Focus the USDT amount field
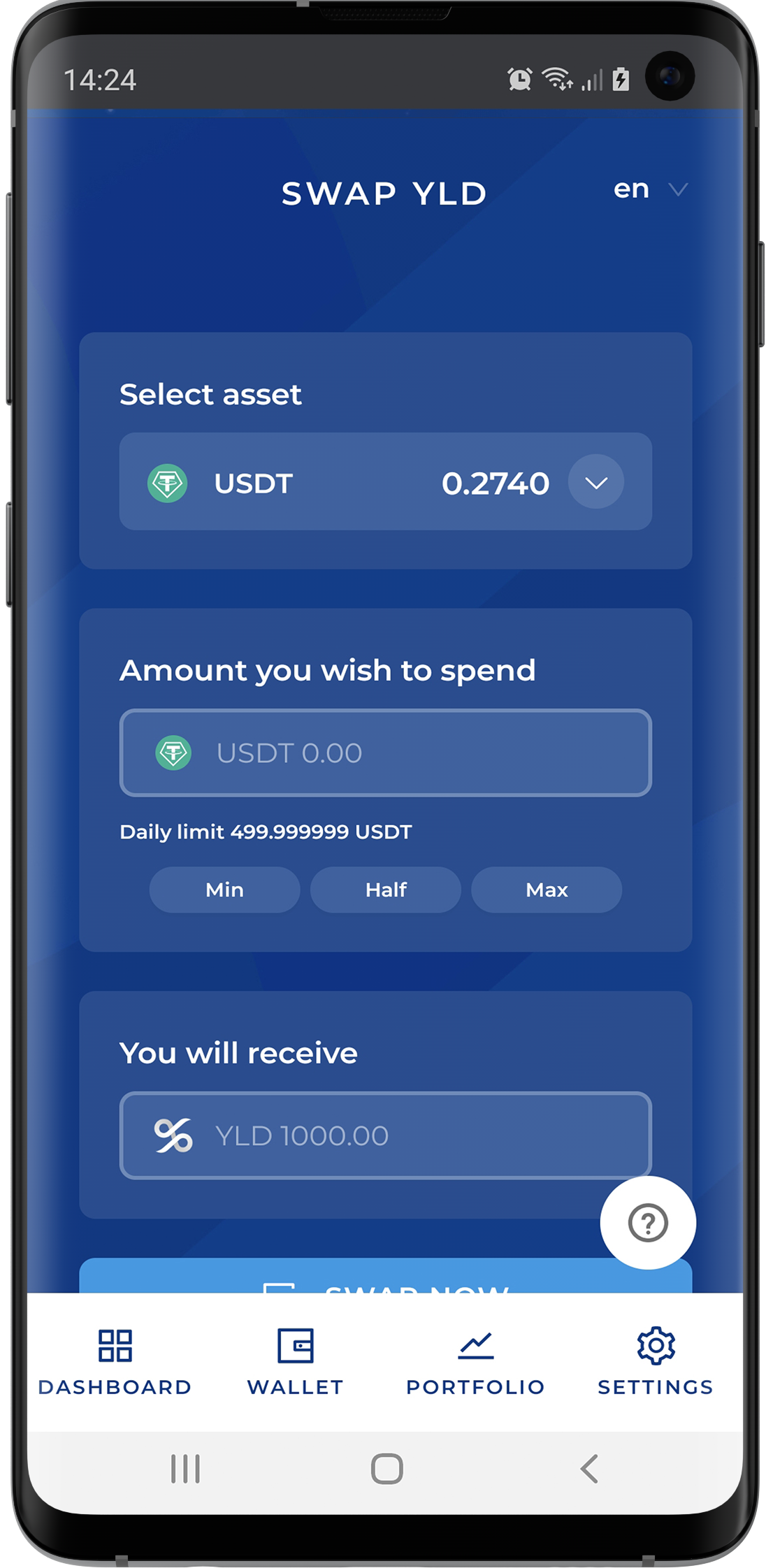This screenshot has height=1568, width=773. pos(385,753)
